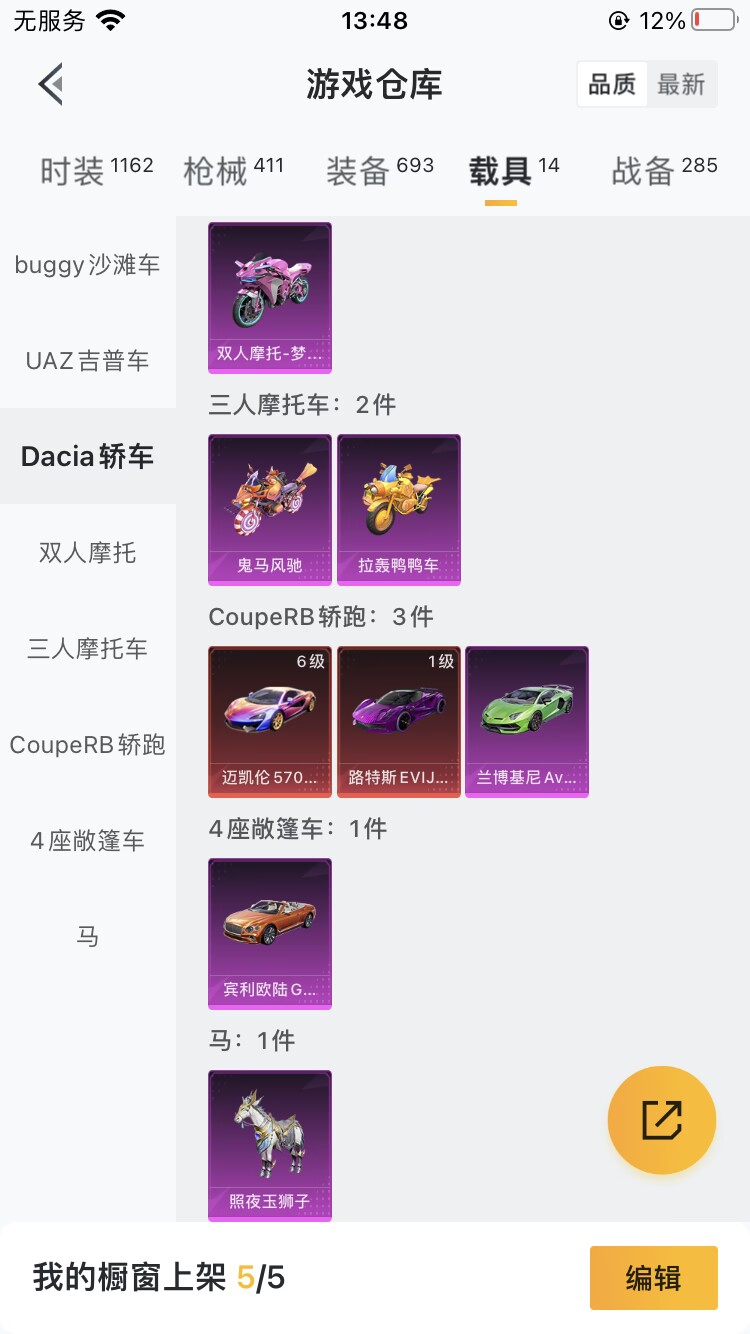Image resolution: width=750 pixels, height=1334 pixels.
Task: Open the 拉轰鸭鸭车 item card
Action: (399, 510)
